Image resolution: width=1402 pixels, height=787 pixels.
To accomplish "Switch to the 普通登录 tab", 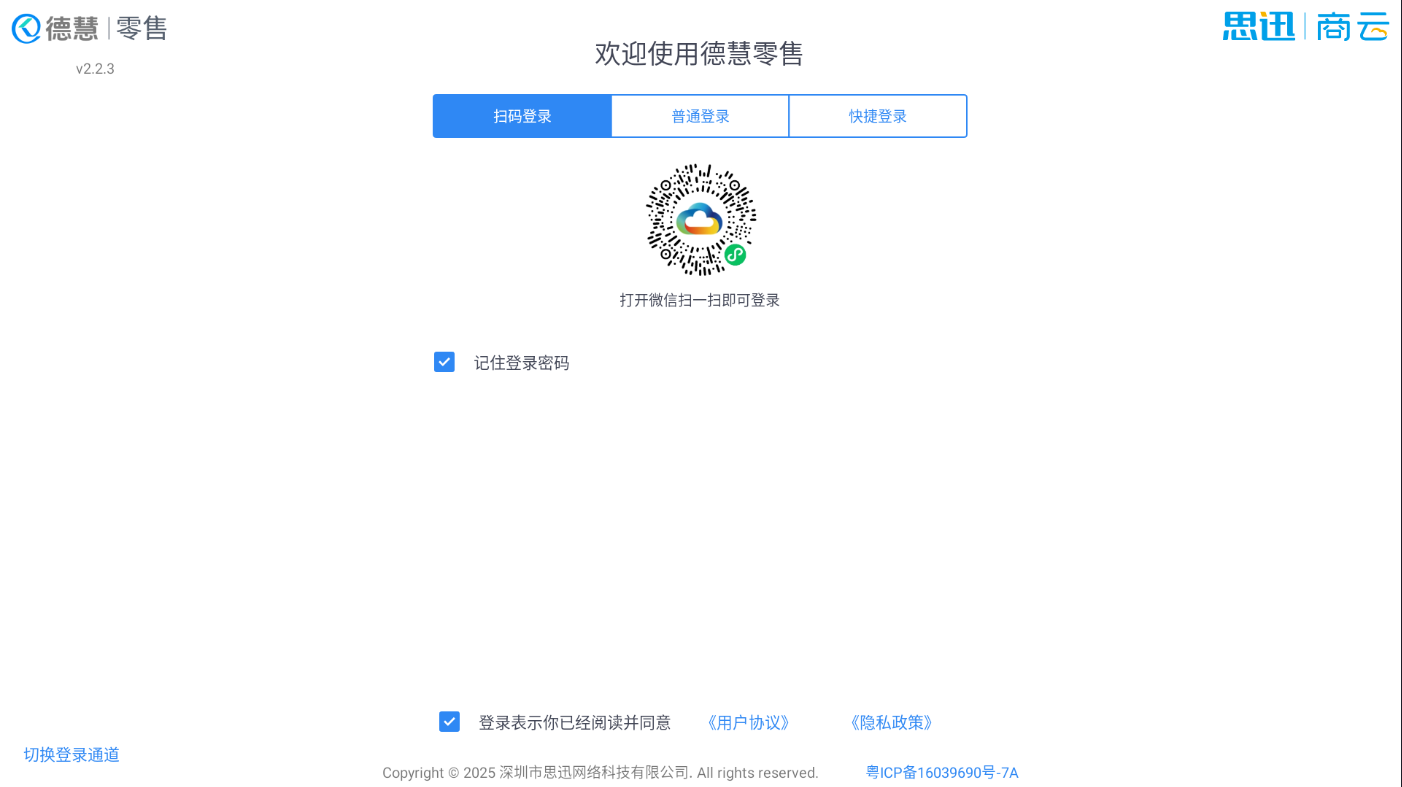I will pos(700,116).
